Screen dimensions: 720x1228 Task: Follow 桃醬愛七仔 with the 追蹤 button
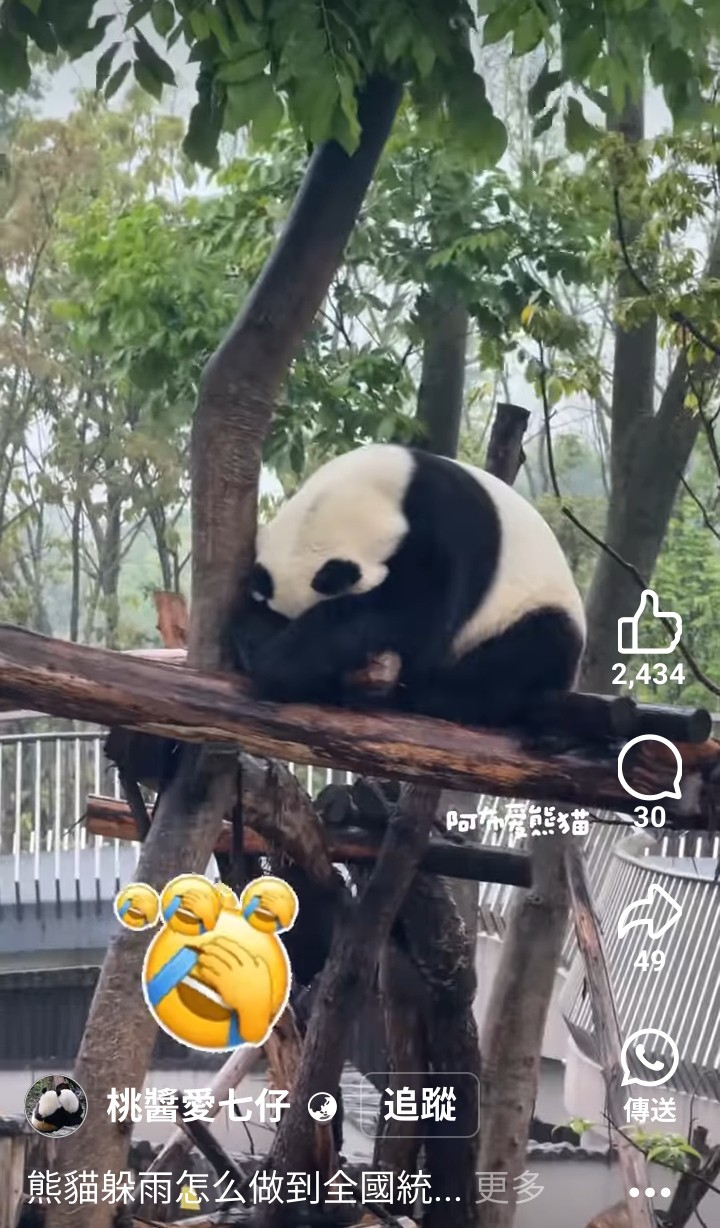pos(420,1105)
